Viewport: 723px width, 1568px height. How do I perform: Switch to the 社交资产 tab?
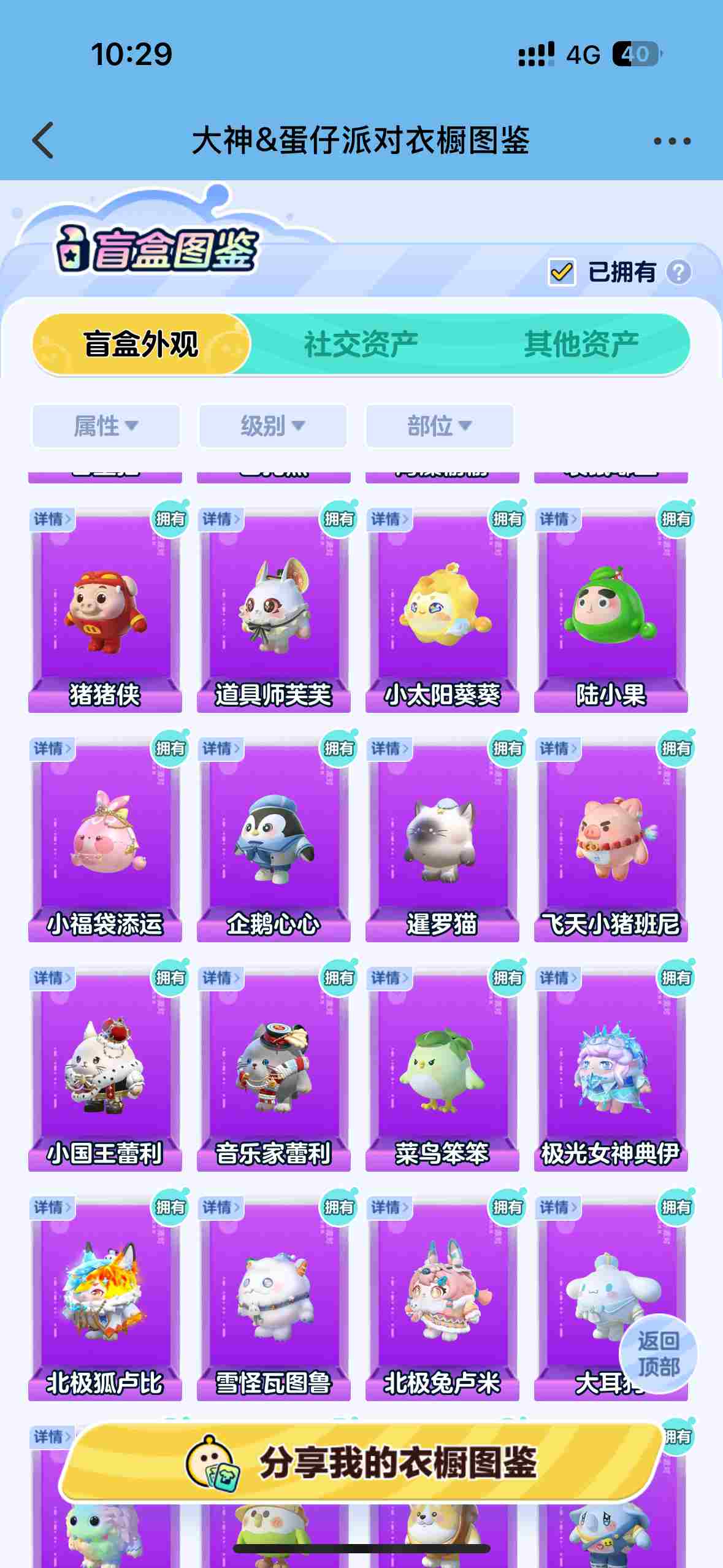click(361, 344)
